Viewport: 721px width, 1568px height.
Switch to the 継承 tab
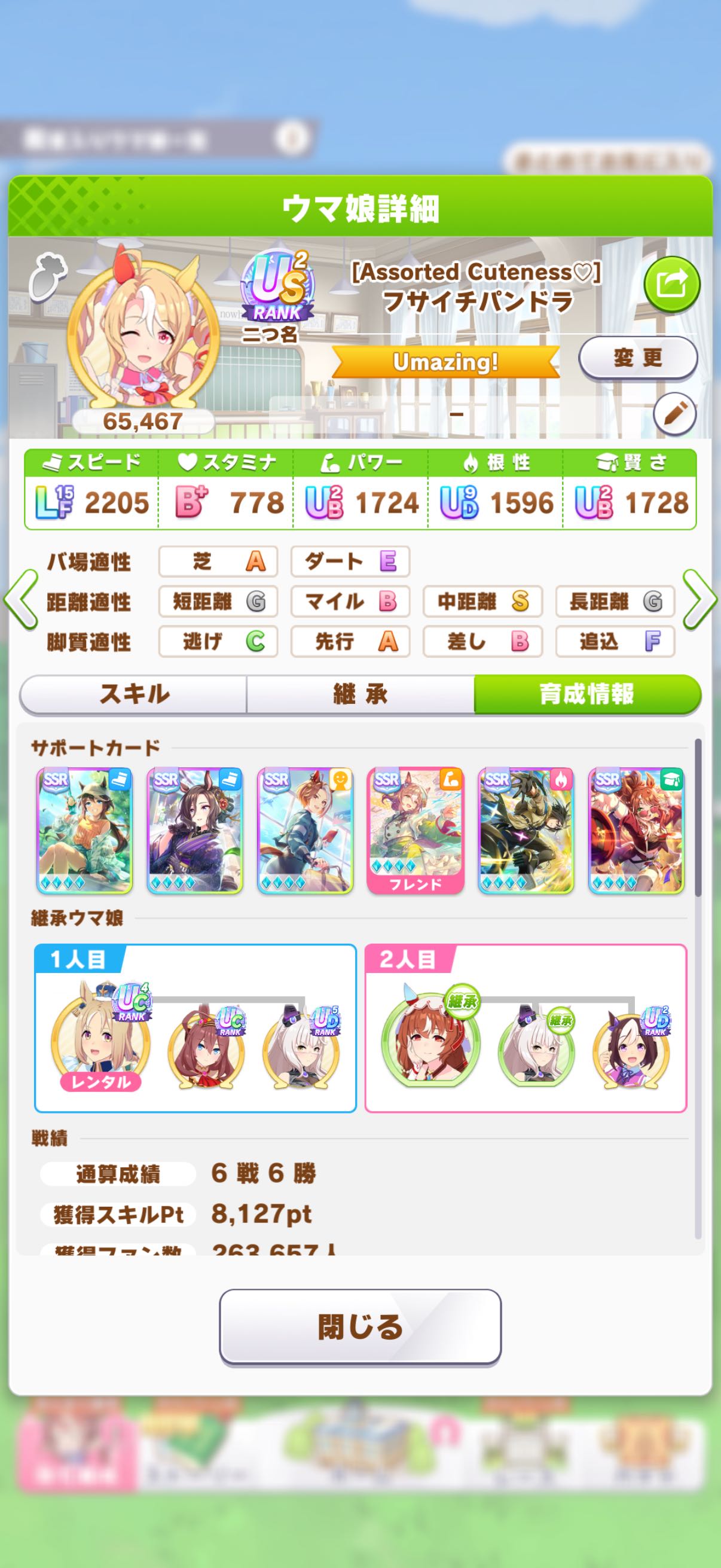pos(360,694)
